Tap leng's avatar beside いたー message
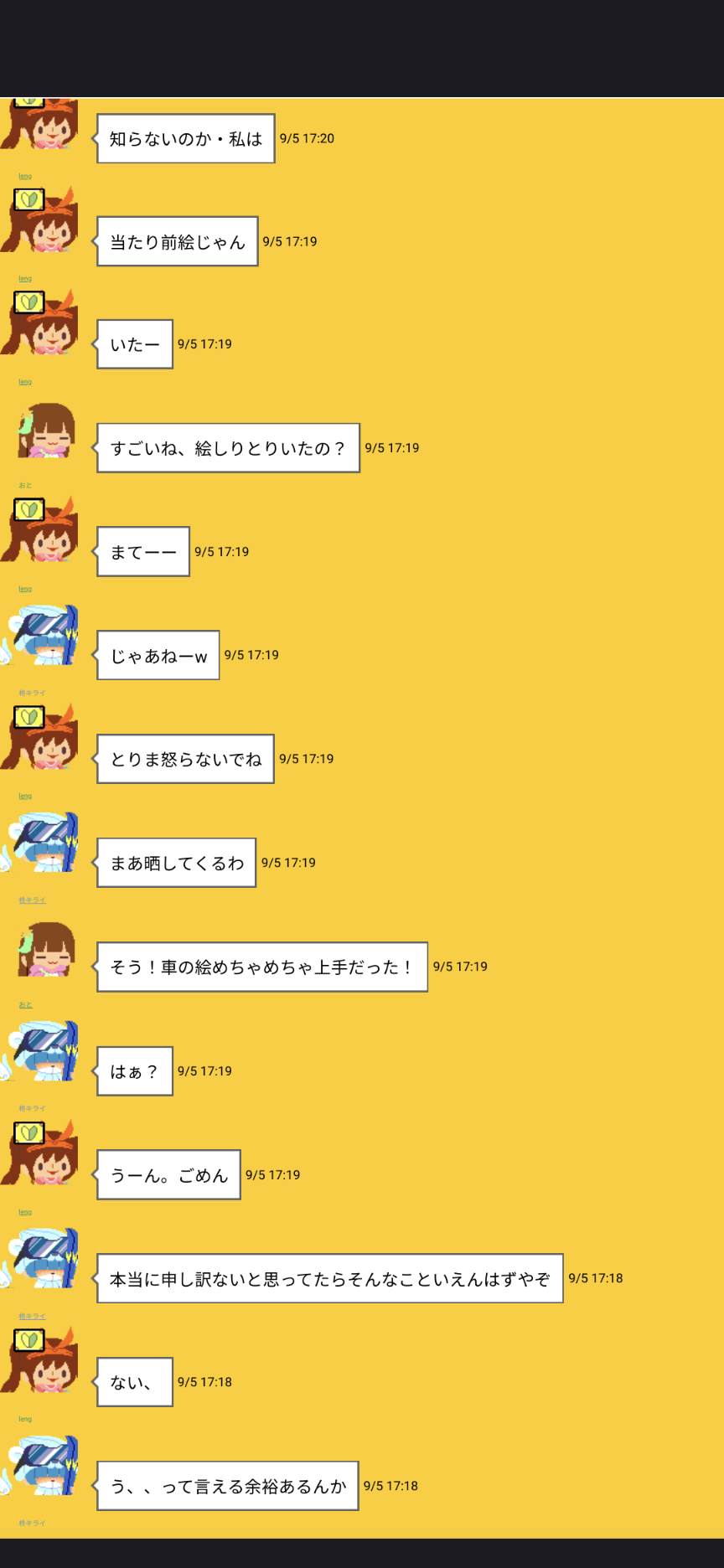 [42, 323]
